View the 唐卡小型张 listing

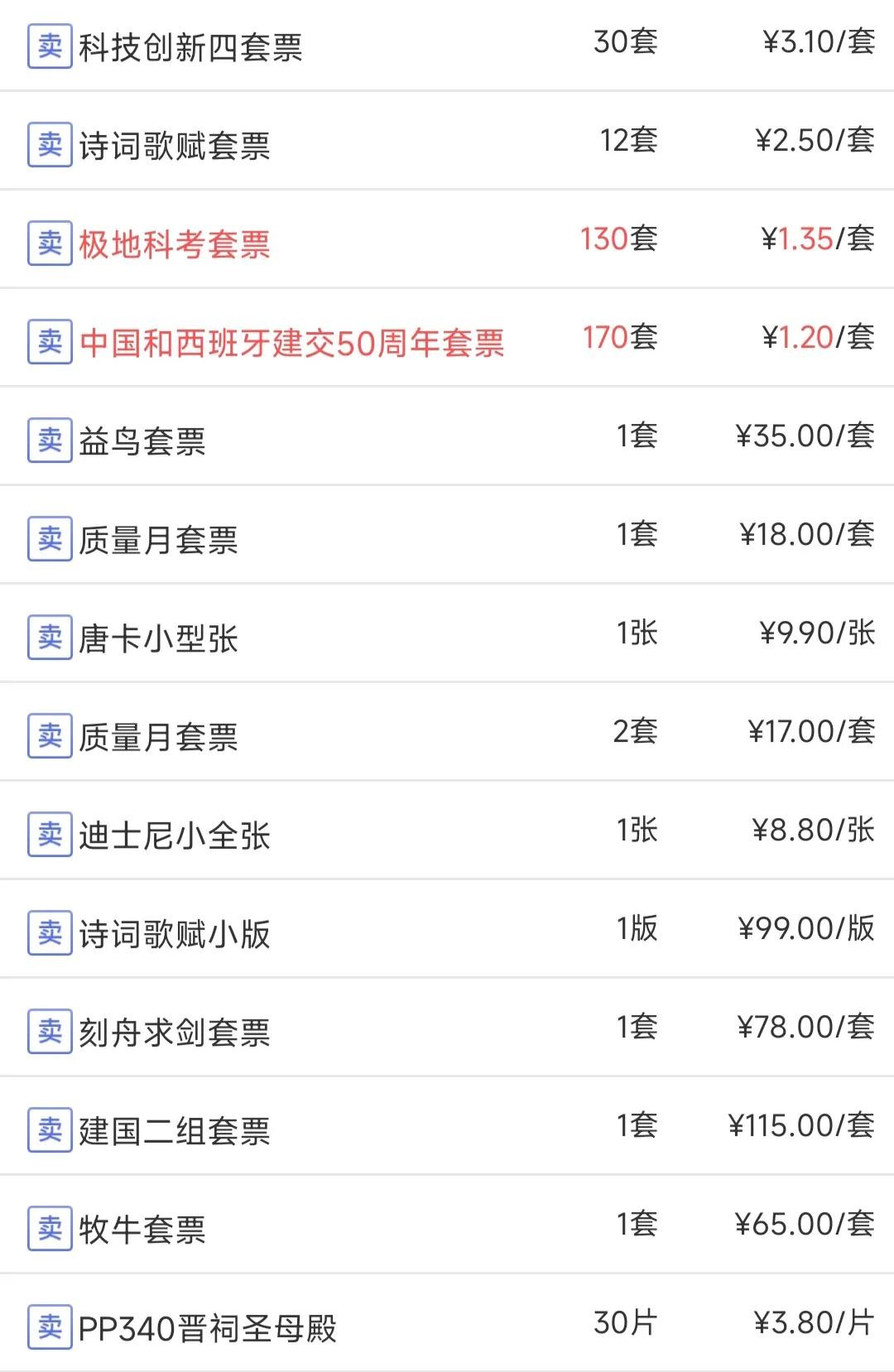coord(158,638)
